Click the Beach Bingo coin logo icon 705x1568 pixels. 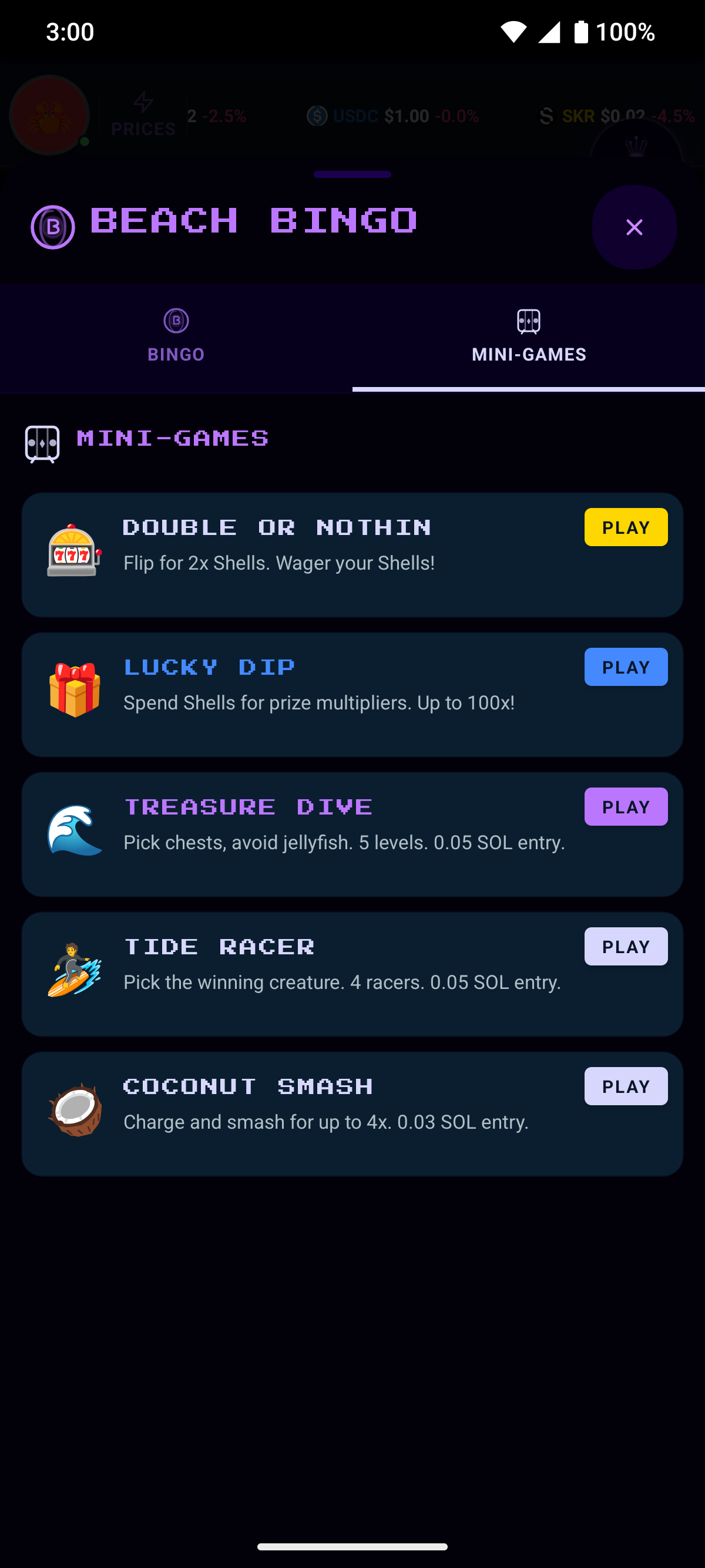point(53,227)
